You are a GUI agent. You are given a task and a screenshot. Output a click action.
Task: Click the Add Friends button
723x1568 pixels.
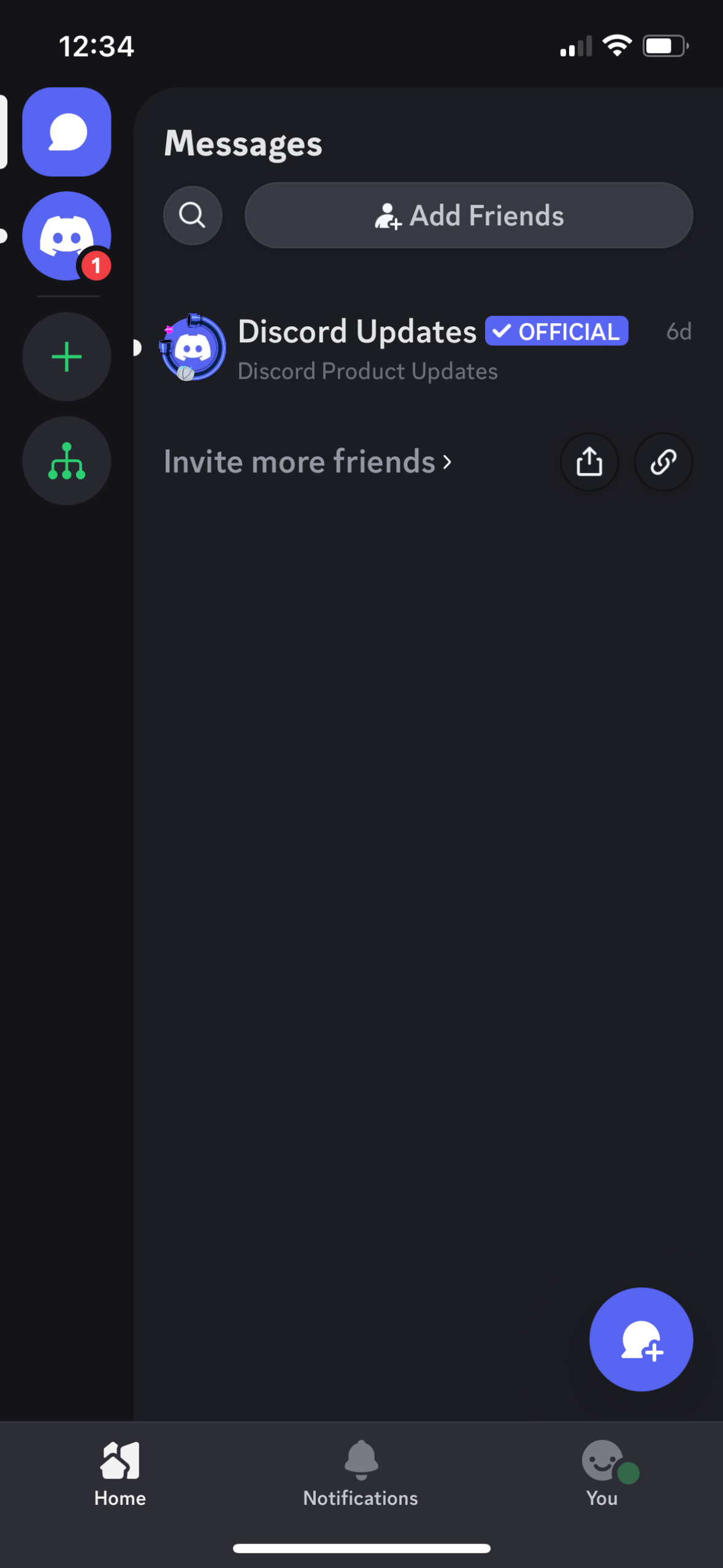click(x=468, y=215)
